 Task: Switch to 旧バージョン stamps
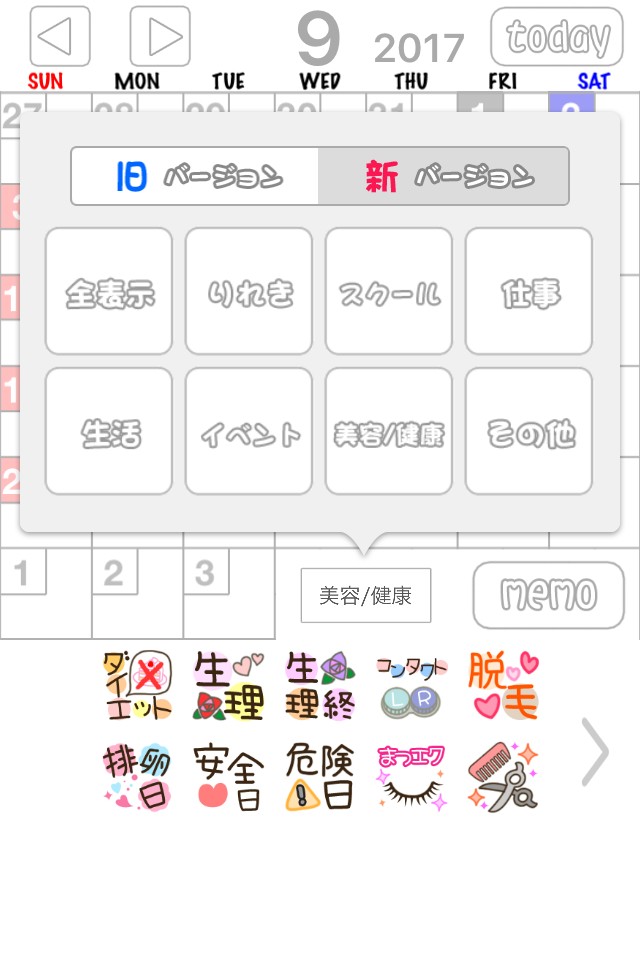[195, 176]
